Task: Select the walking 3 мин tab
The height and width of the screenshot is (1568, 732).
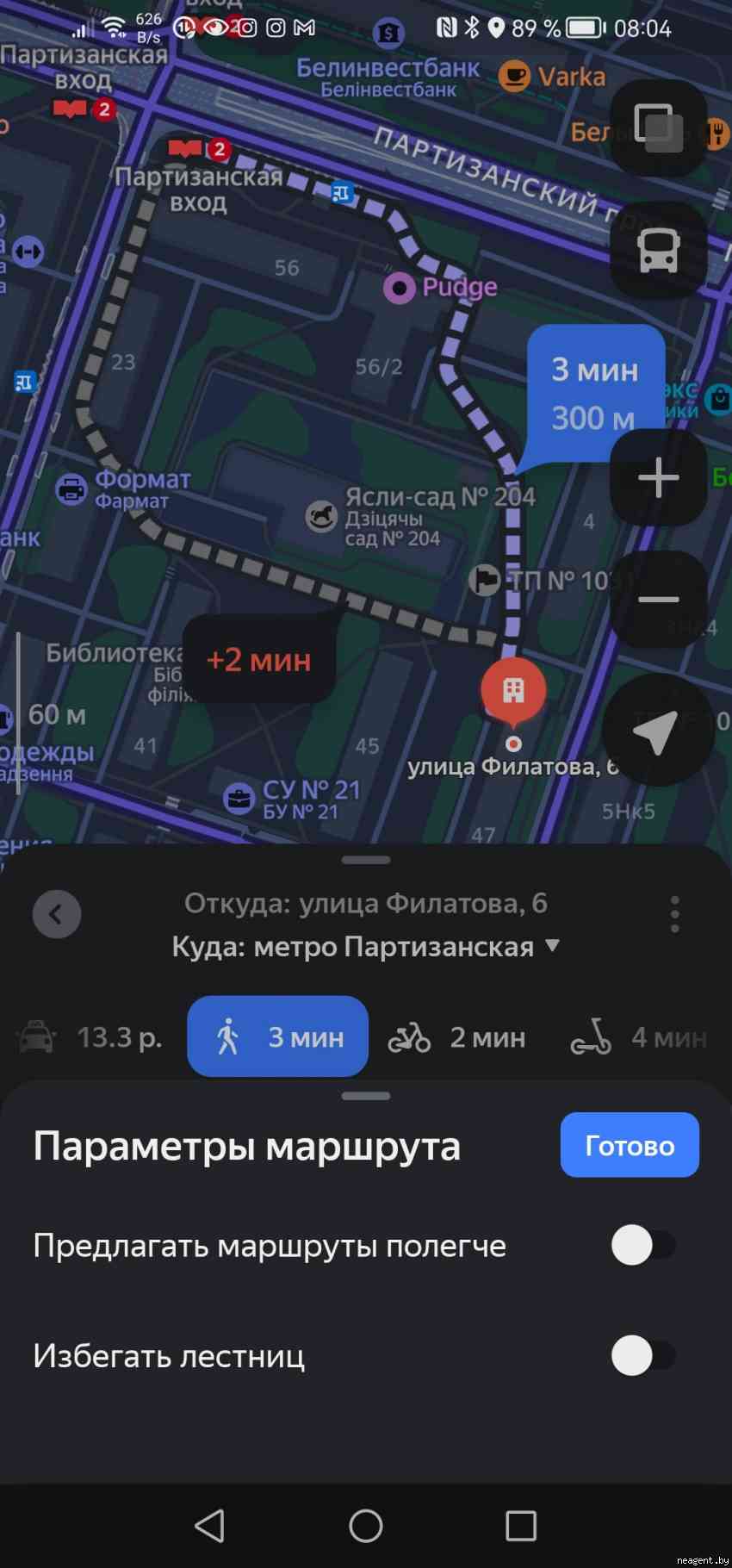Action: click(277, 1036)
